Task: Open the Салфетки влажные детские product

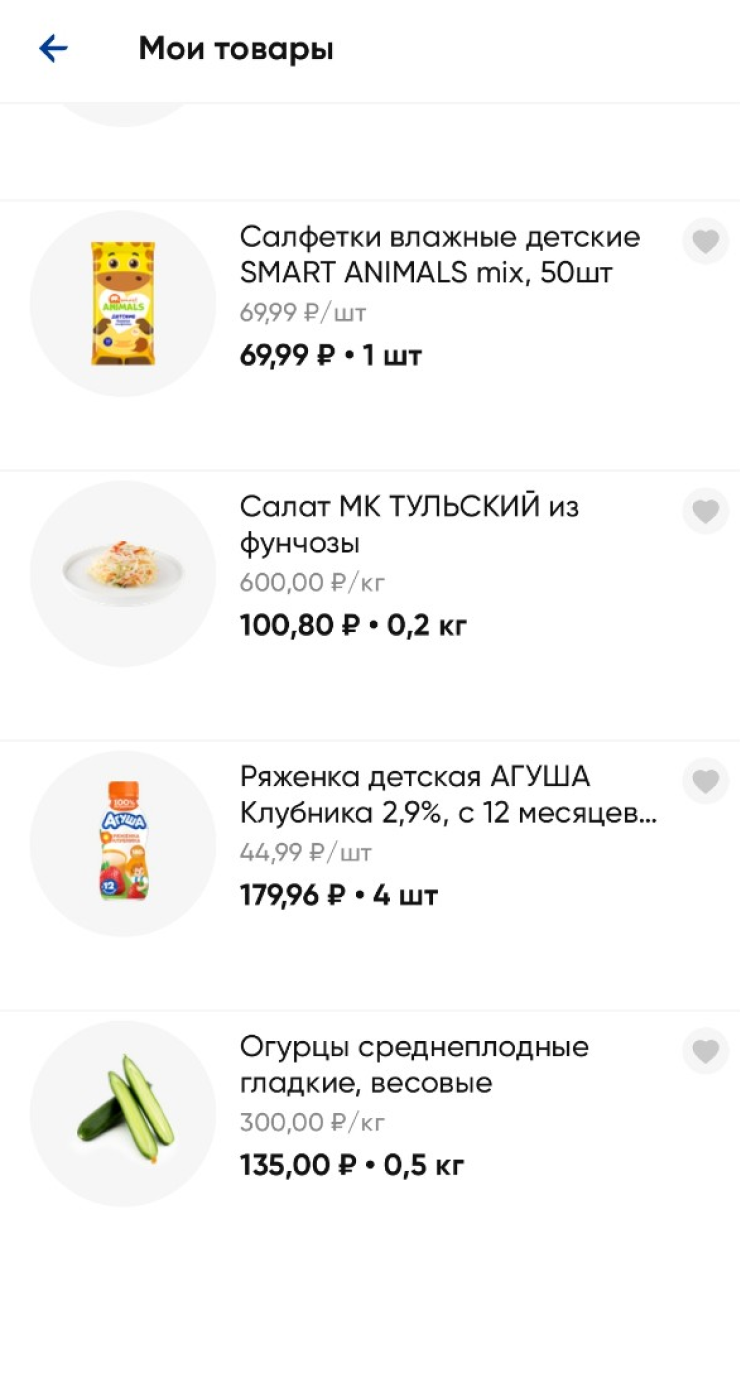Action: click(x=440, y=255)
